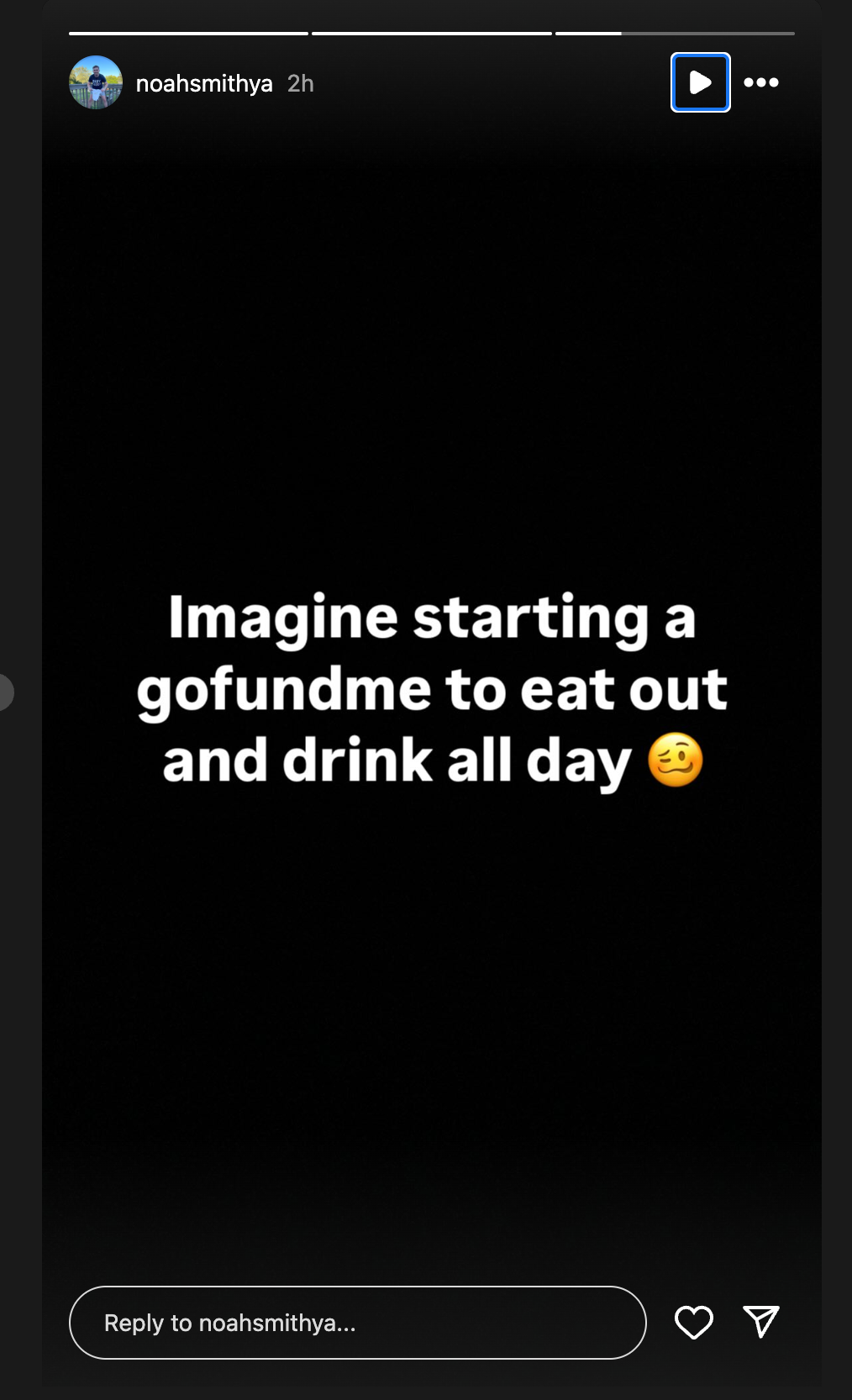Viewport: 852px width, 1400px height.
Task: Open noahsmithya's profile picture
Action: (96, 82)
